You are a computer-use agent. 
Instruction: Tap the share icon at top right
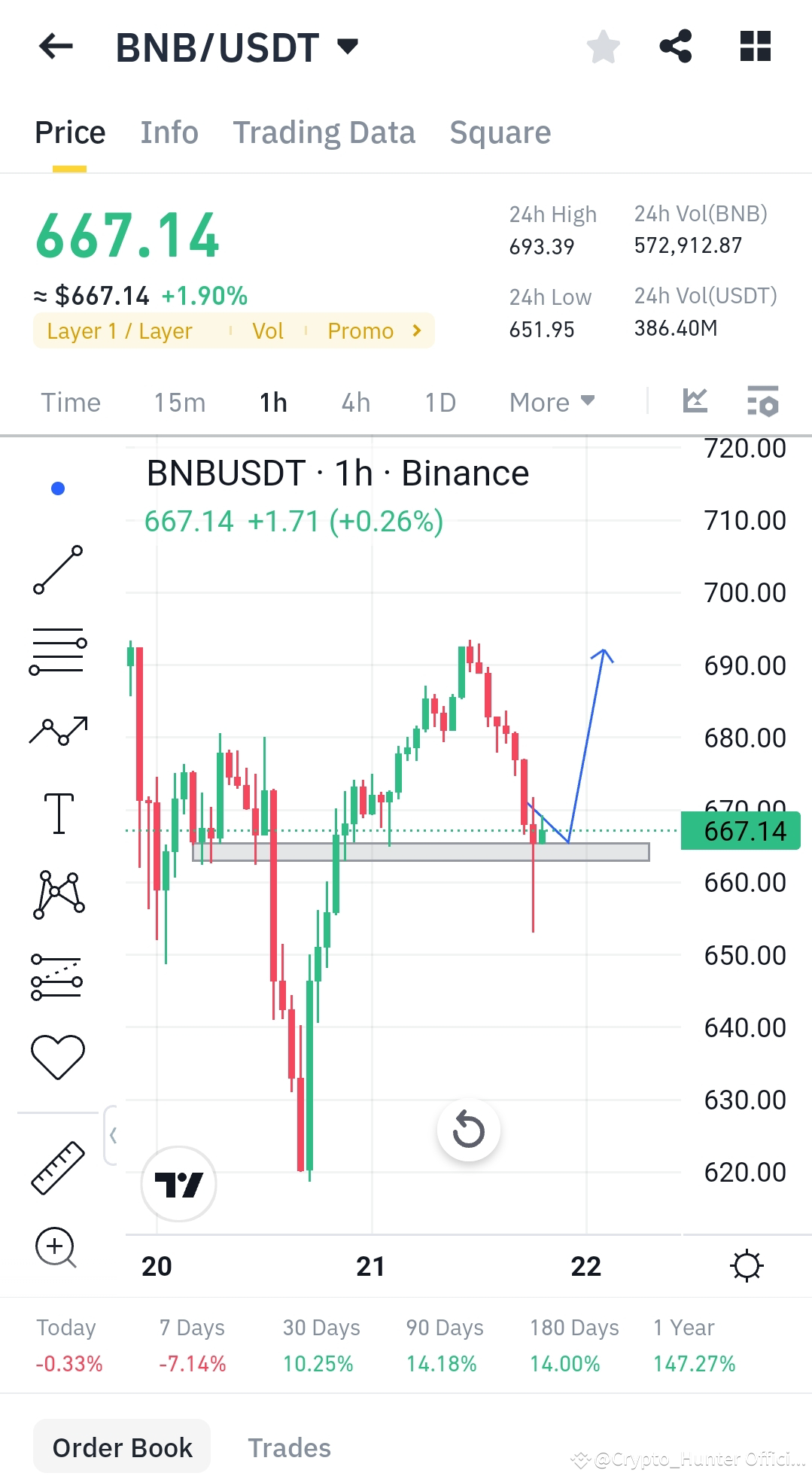click(x=677, y=46)
